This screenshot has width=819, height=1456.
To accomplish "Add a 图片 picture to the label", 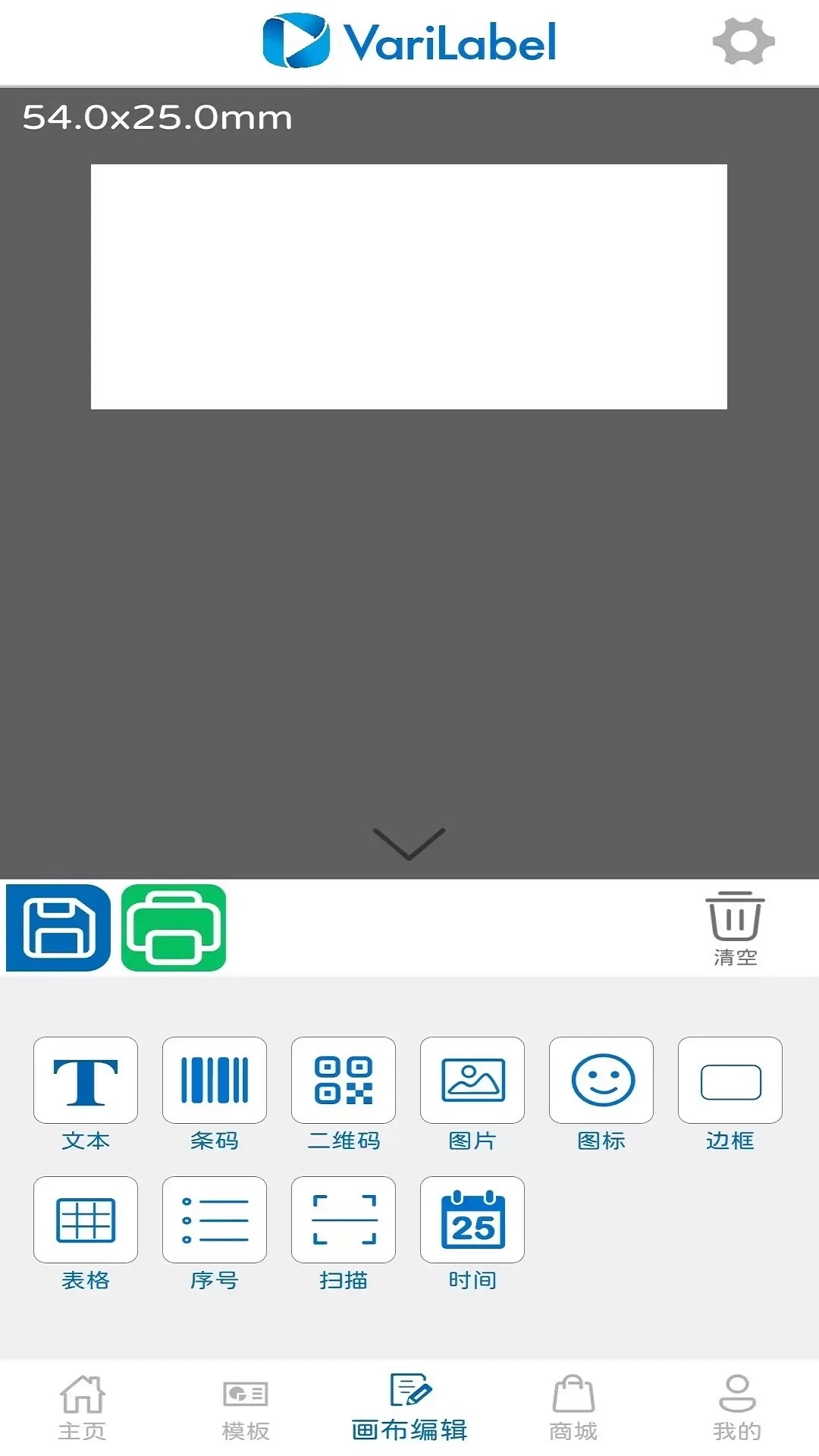I will click(x=472, y=1080).
